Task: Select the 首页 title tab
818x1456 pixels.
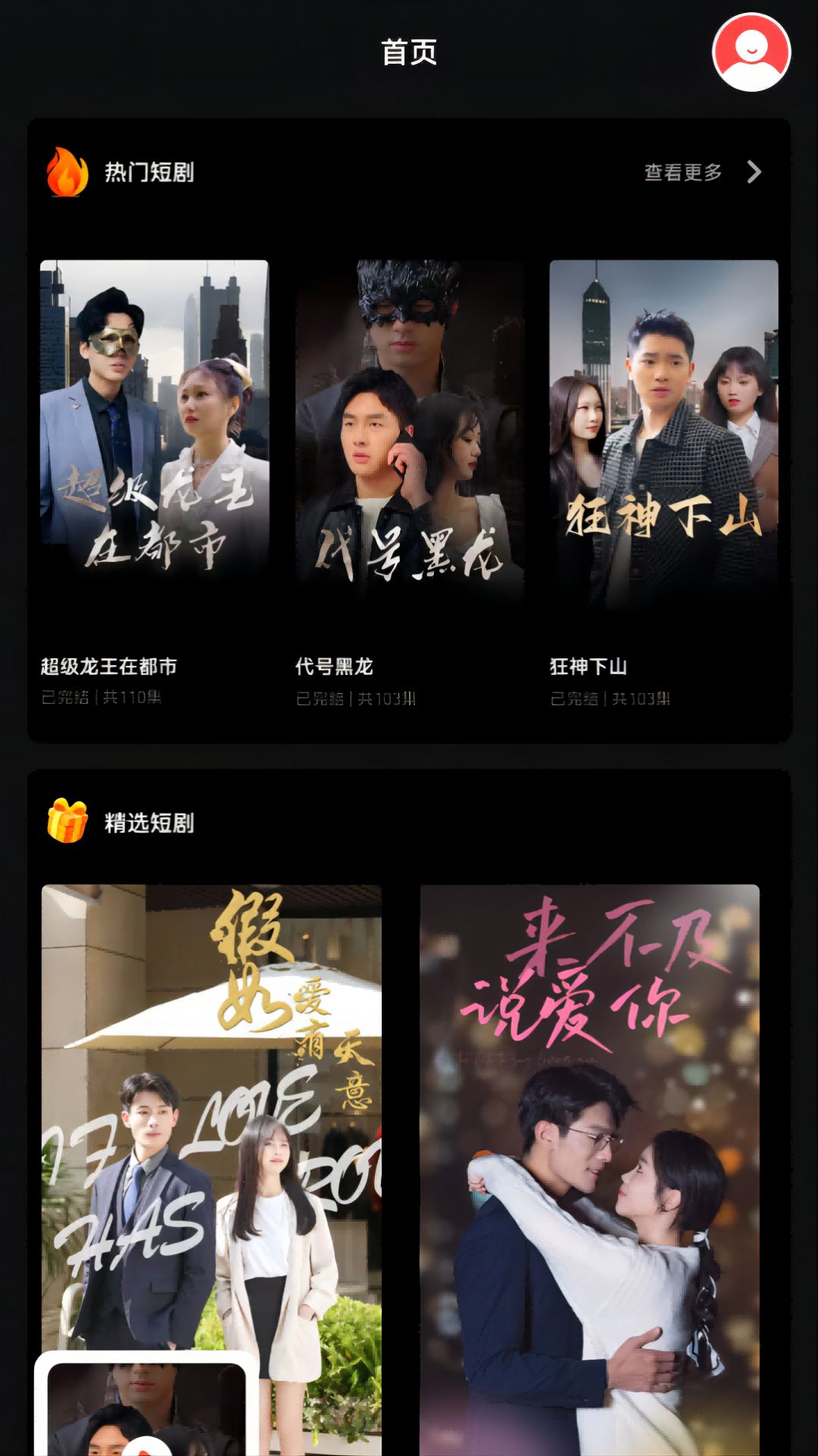Action: tap(408, 53)
